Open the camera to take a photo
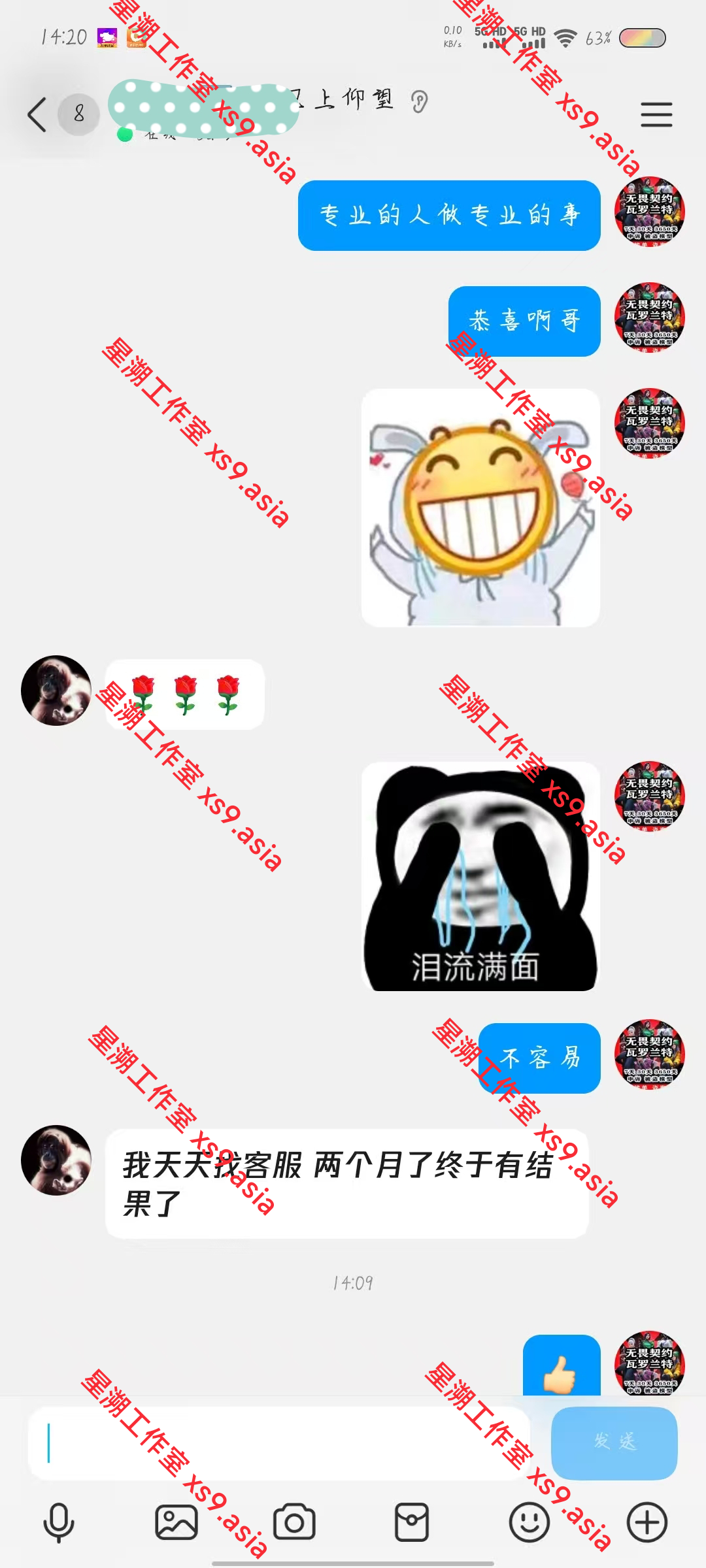The width and height of the screenshot is (706, 1568). (294, 1522)
